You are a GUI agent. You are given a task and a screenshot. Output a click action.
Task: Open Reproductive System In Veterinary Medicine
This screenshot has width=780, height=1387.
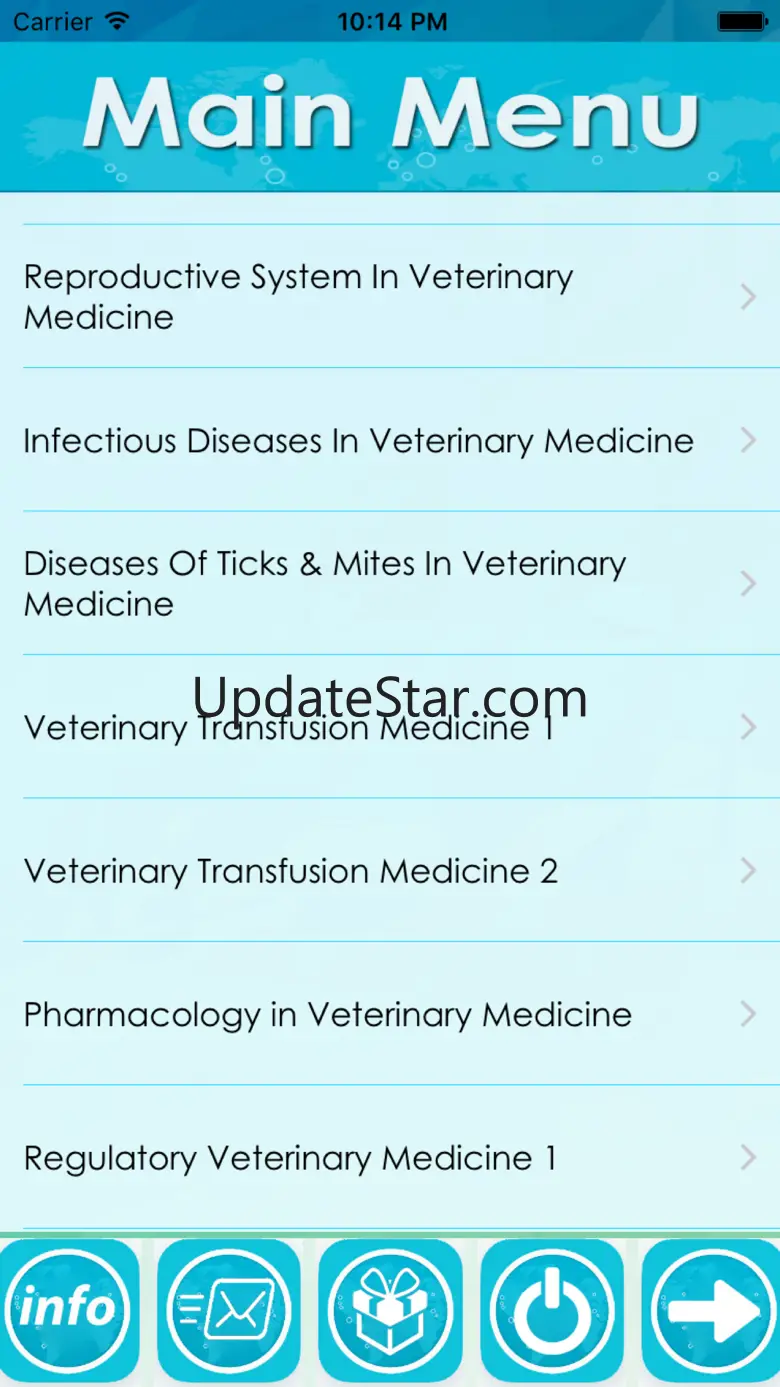pos(389,296)
